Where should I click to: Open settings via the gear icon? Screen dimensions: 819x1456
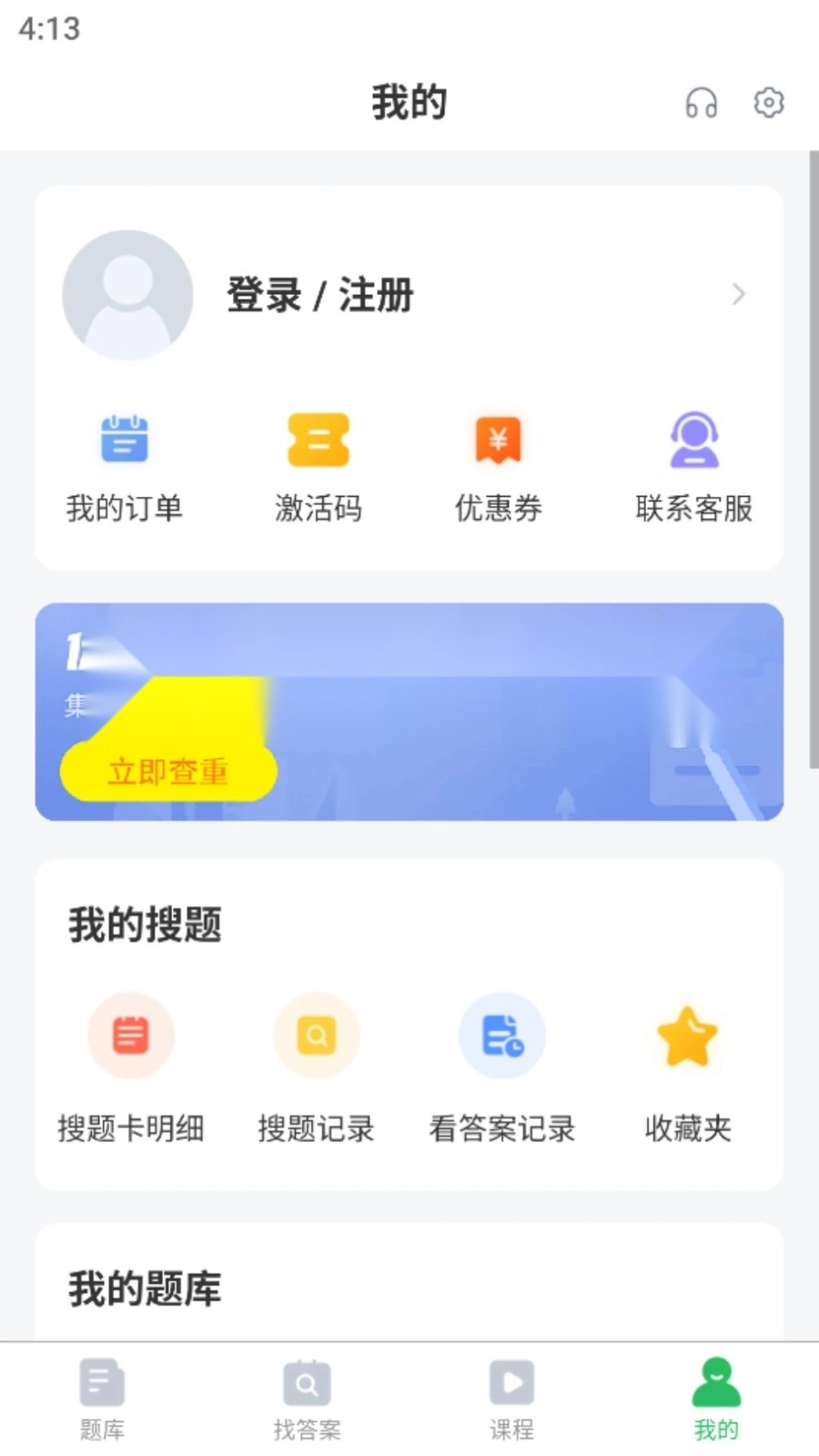[769, 103]
